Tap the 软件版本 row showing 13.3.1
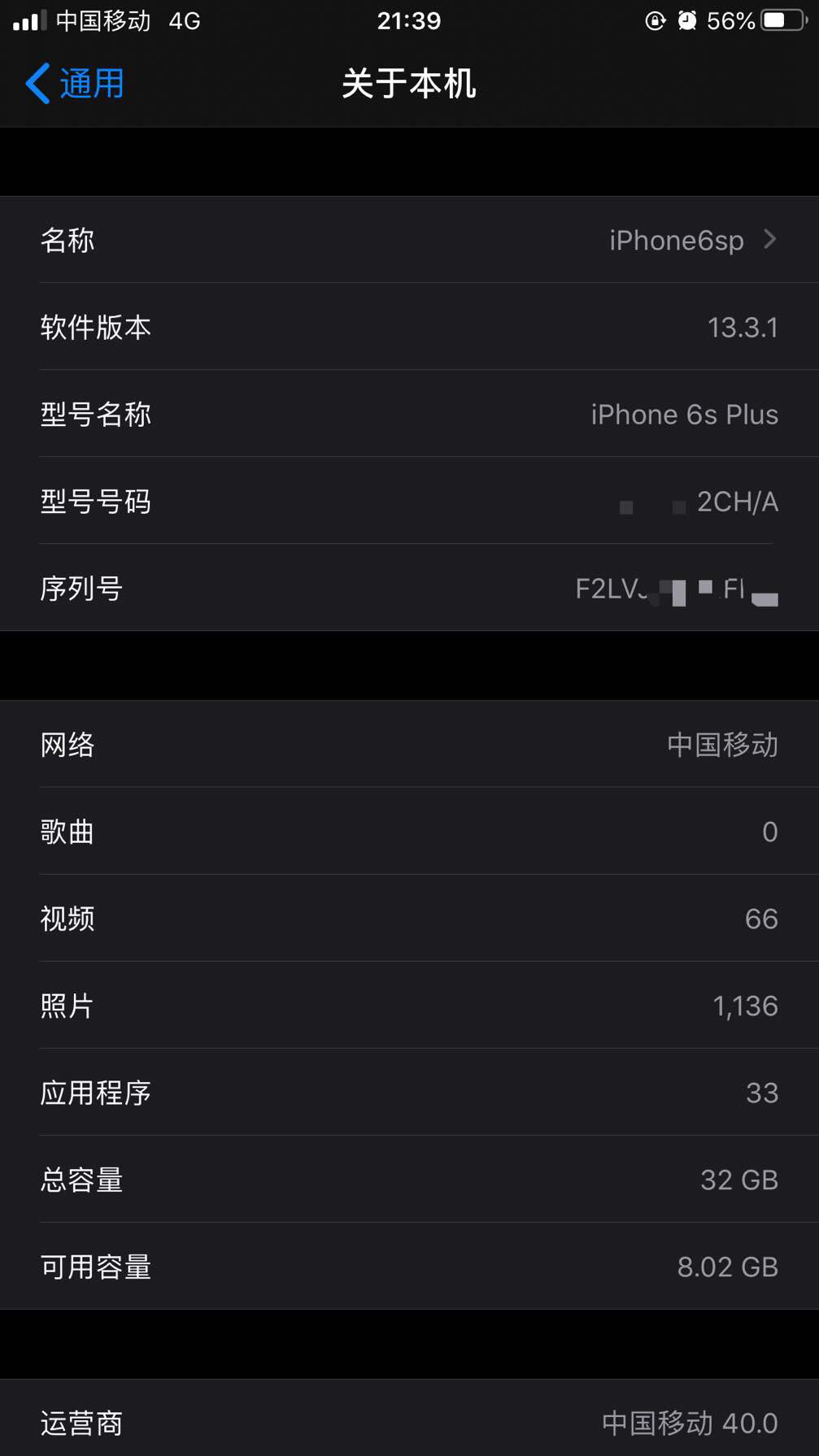The image size is (819, 1456). 409,327
